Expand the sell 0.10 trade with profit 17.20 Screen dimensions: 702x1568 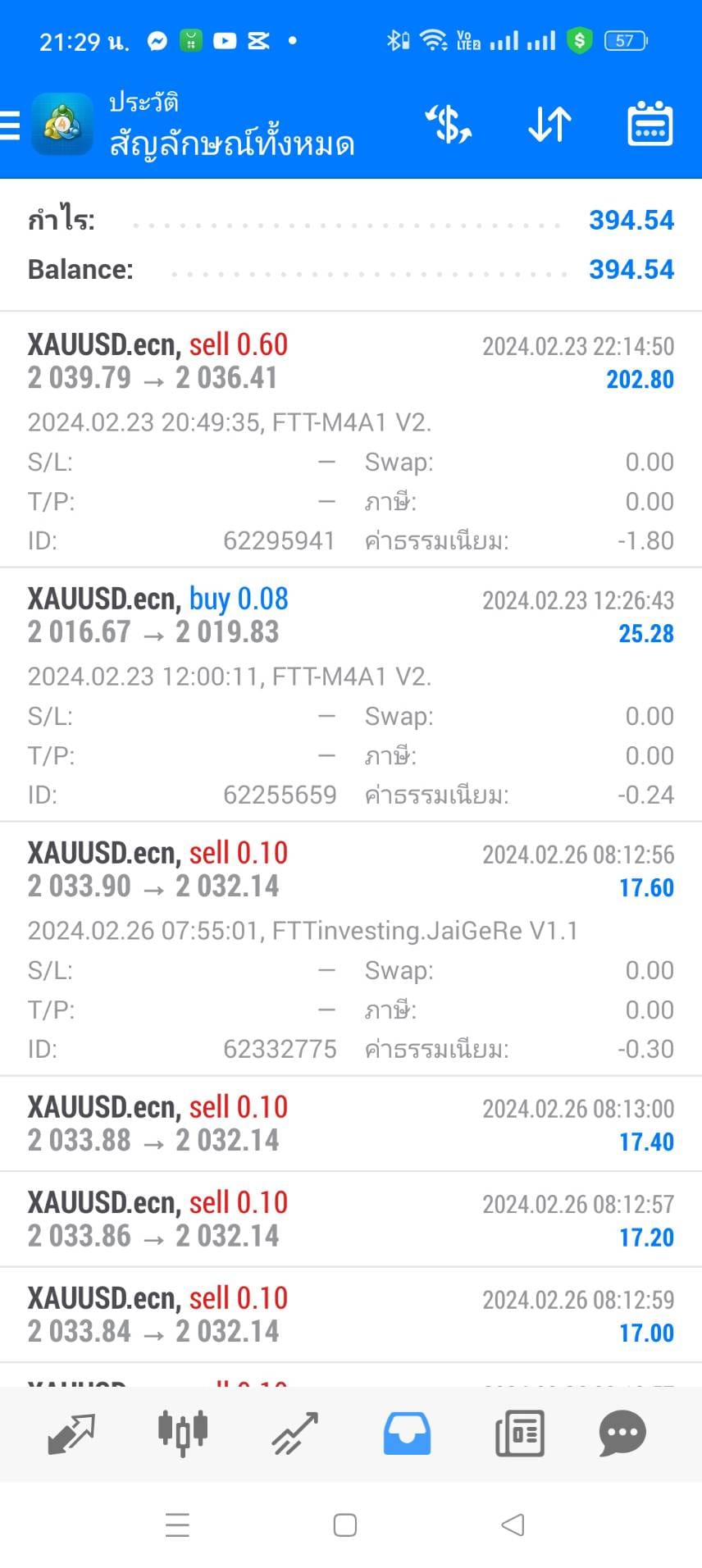click(x=351, y=1219)
